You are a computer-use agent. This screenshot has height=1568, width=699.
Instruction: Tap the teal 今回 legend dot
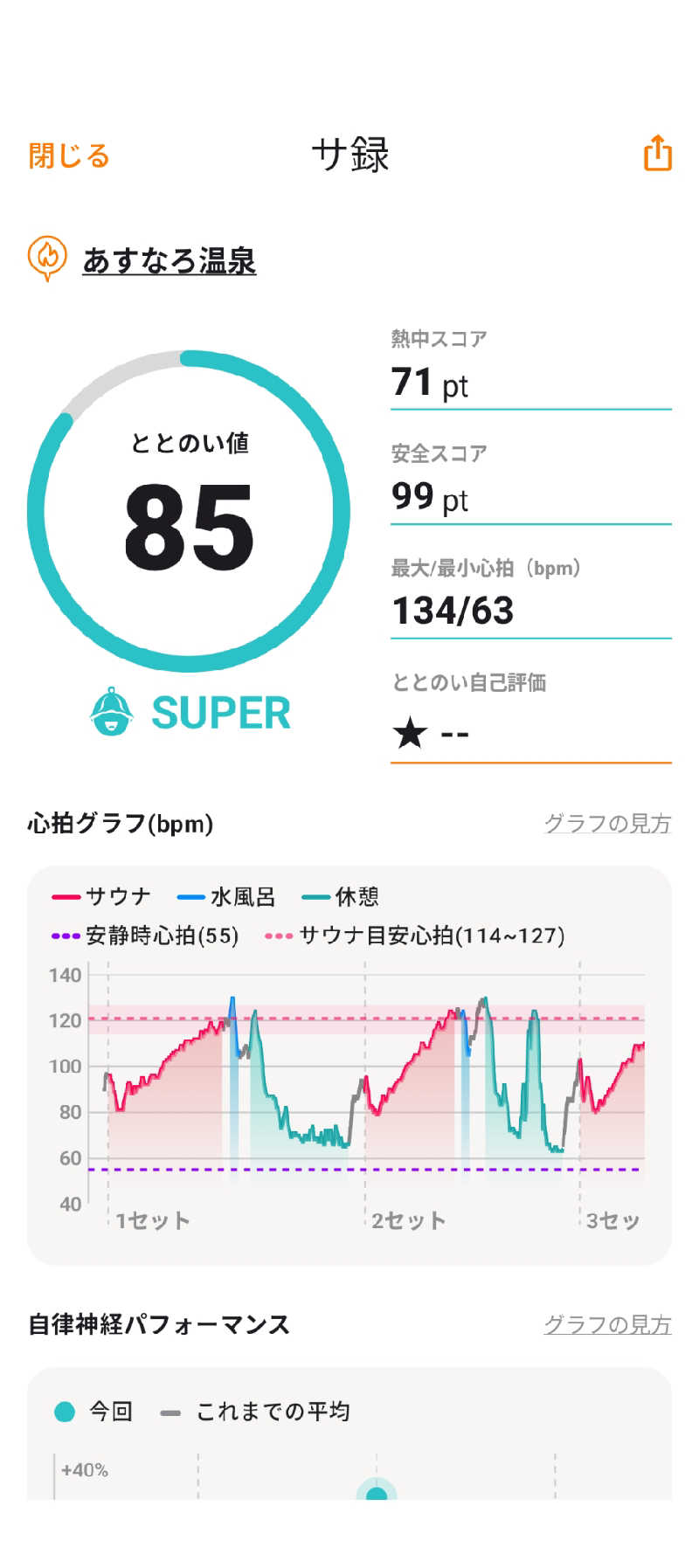(x=64, y=1410)
